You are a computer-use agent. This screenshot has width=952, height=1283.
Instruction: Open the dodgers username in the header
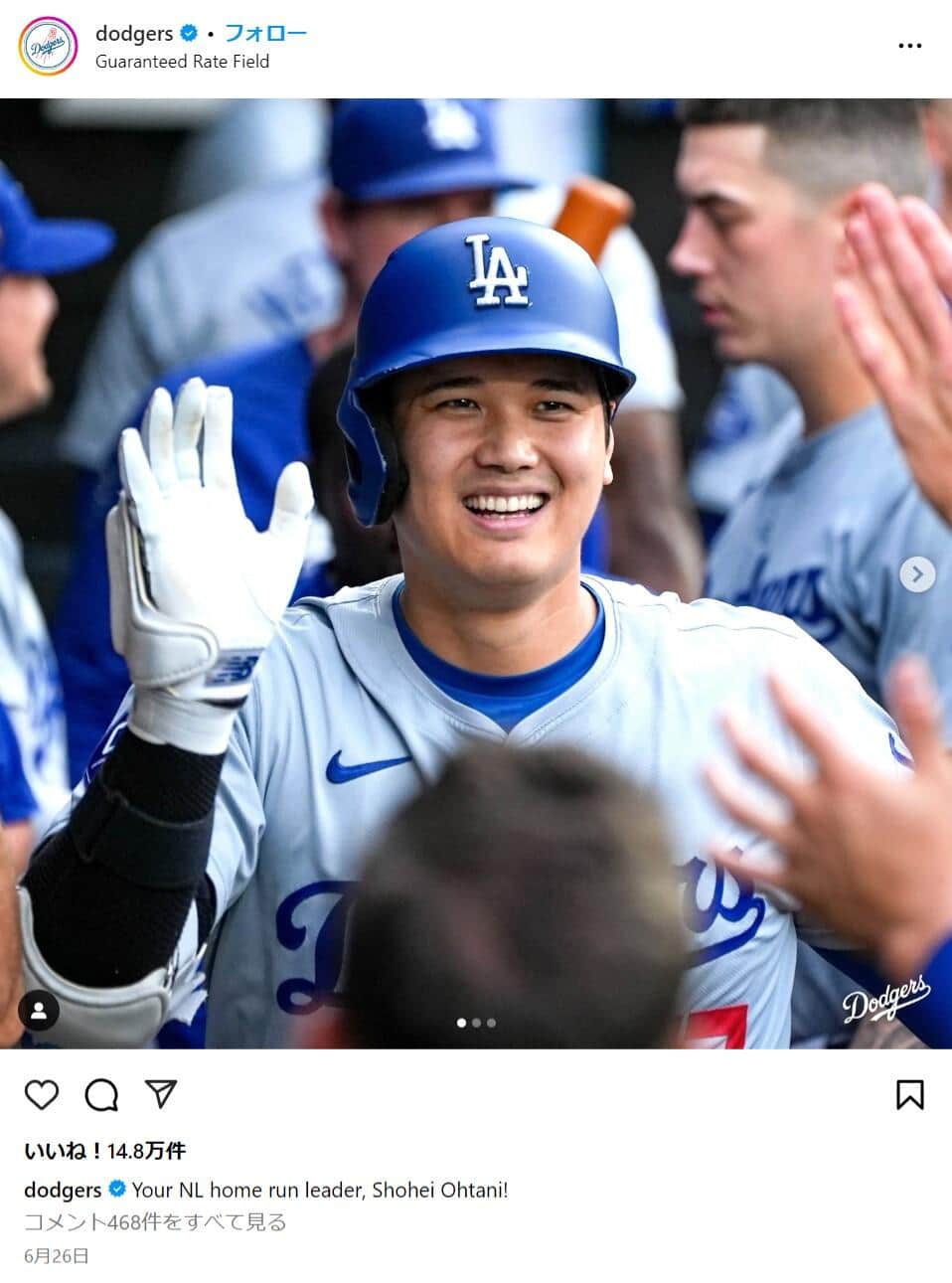point(133,33)
